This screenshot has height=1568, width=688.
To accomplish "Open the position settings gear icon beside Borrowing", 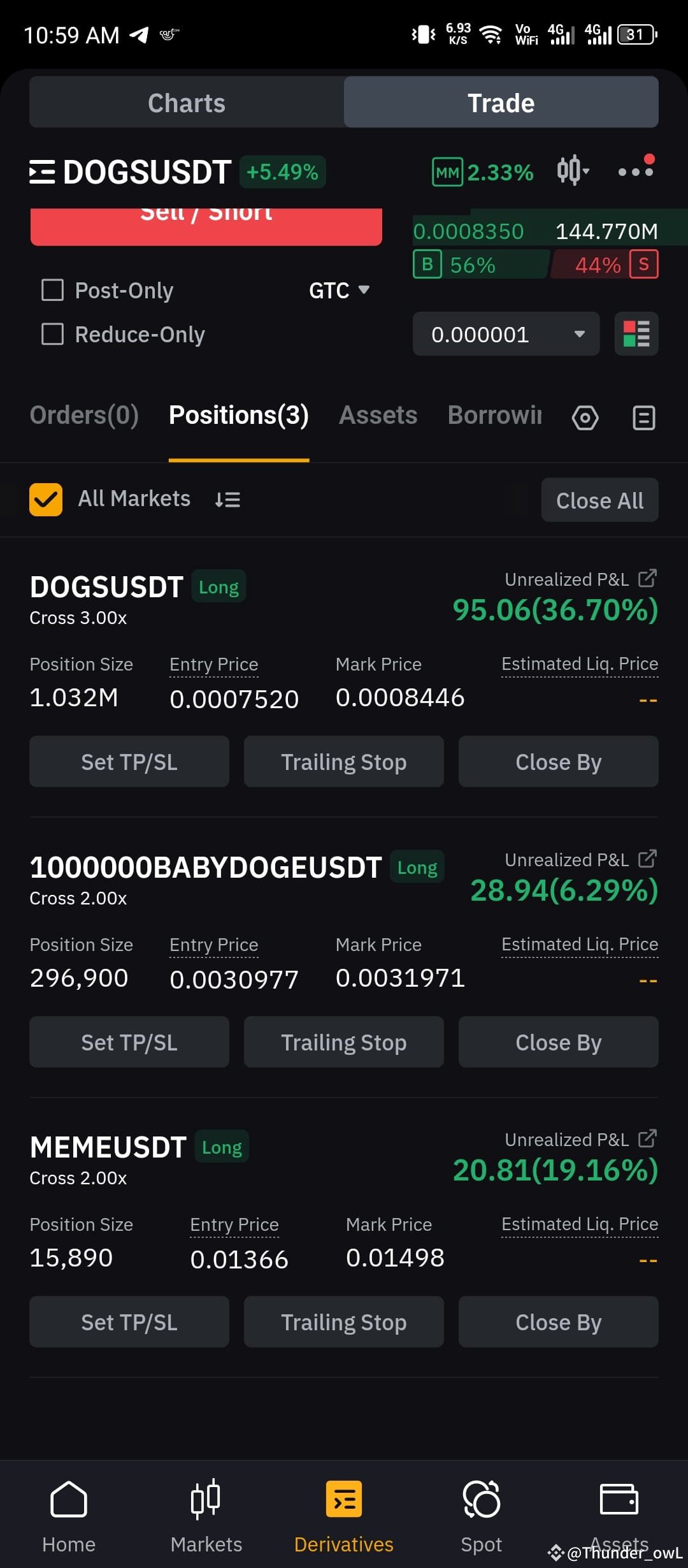I will point(585,417).
